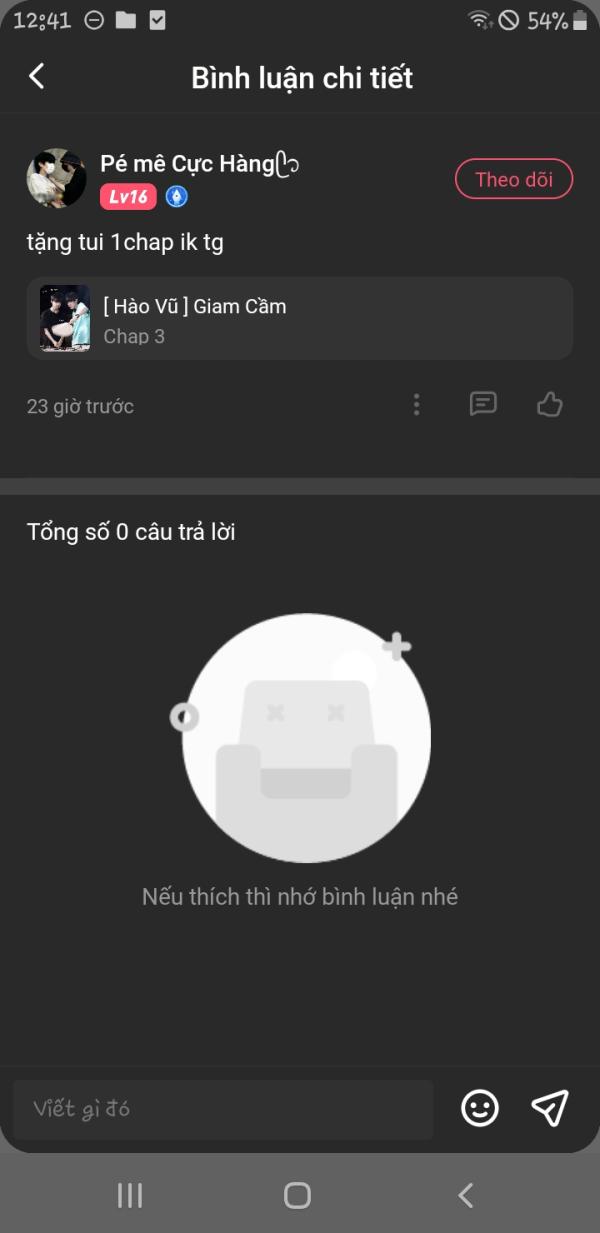Viewport: 600px width, 1233px height.
Task: Like the comment with thumbs-up icon
Action: 549,404
